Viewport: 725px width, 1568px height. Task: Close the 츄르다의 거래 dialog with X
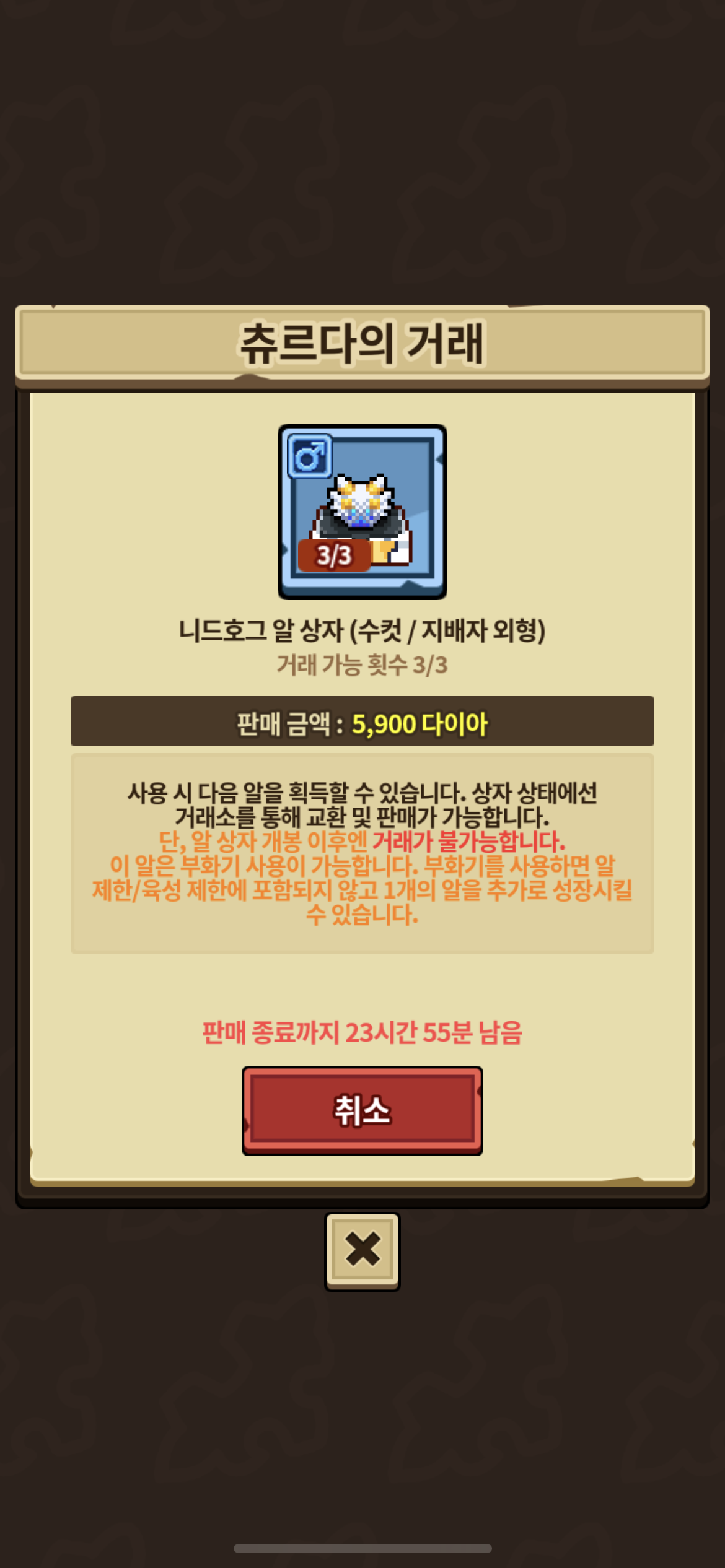click(362, 1250)
